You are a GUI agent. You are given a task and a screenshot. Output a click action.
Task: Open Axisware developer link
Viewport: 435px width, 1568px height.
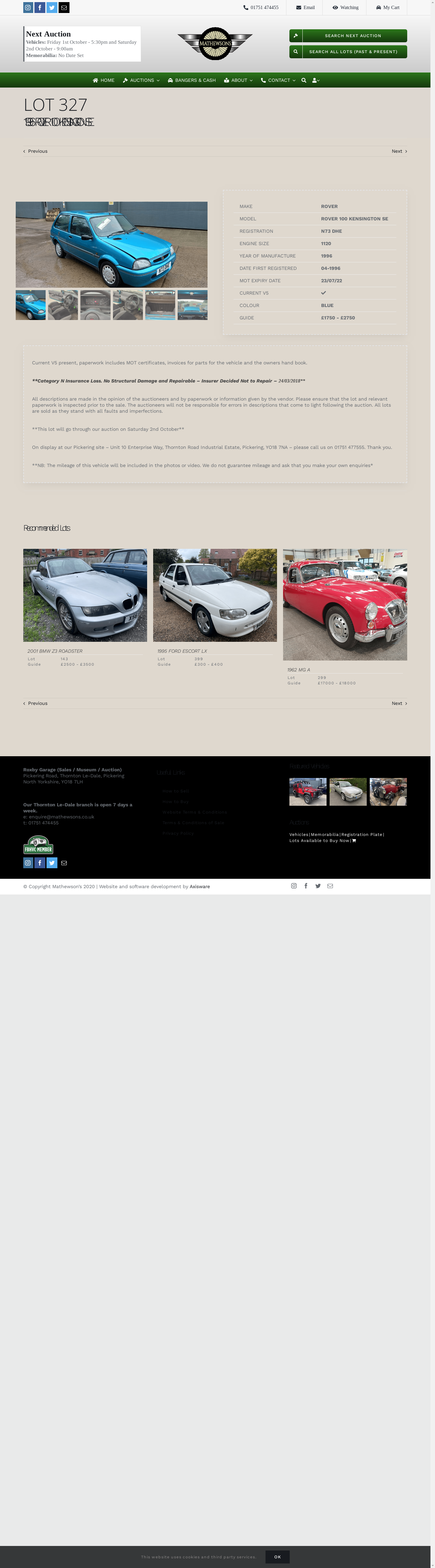[x=200, y=886]
